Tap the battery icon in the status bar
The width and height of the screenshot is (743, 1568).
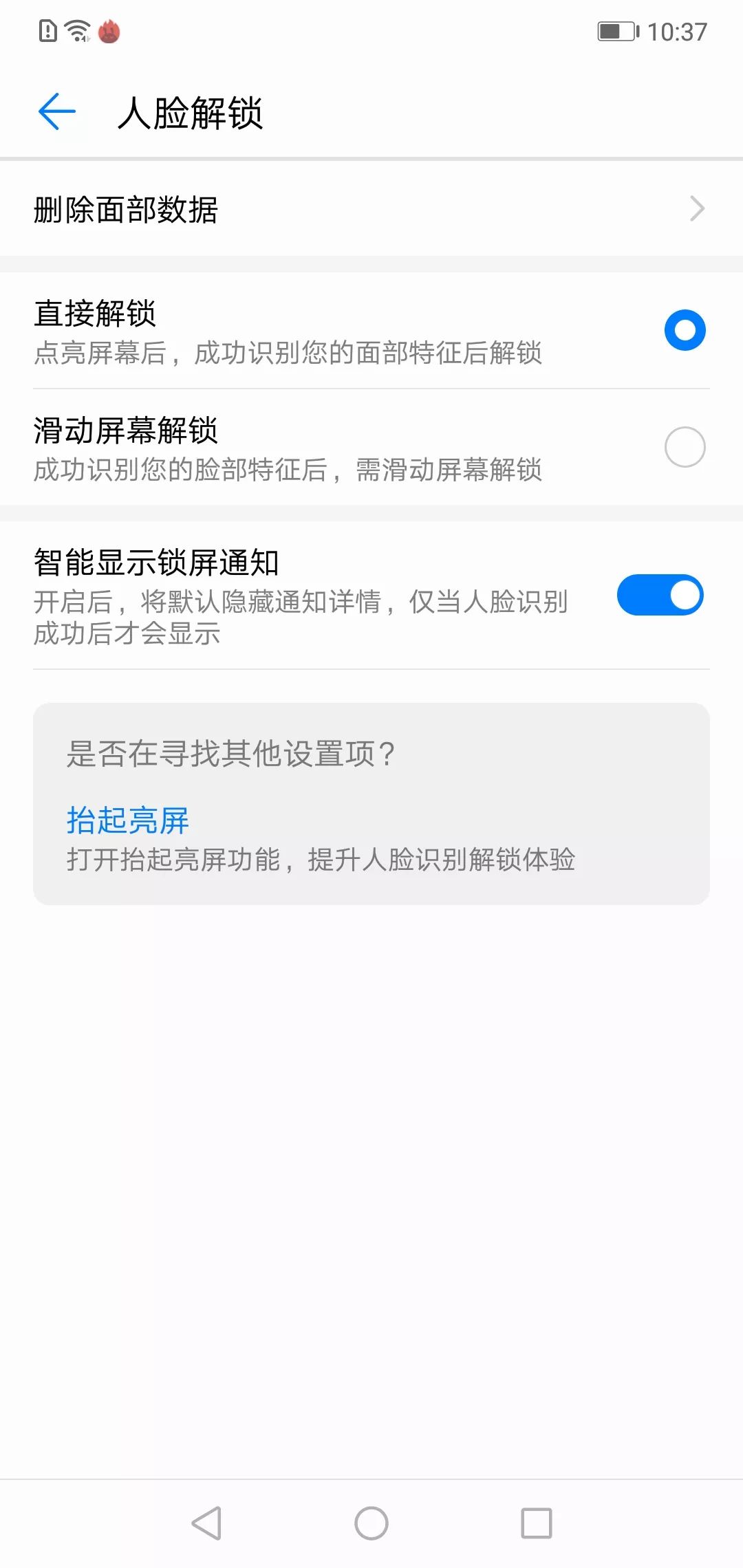[x=614, y=30]
